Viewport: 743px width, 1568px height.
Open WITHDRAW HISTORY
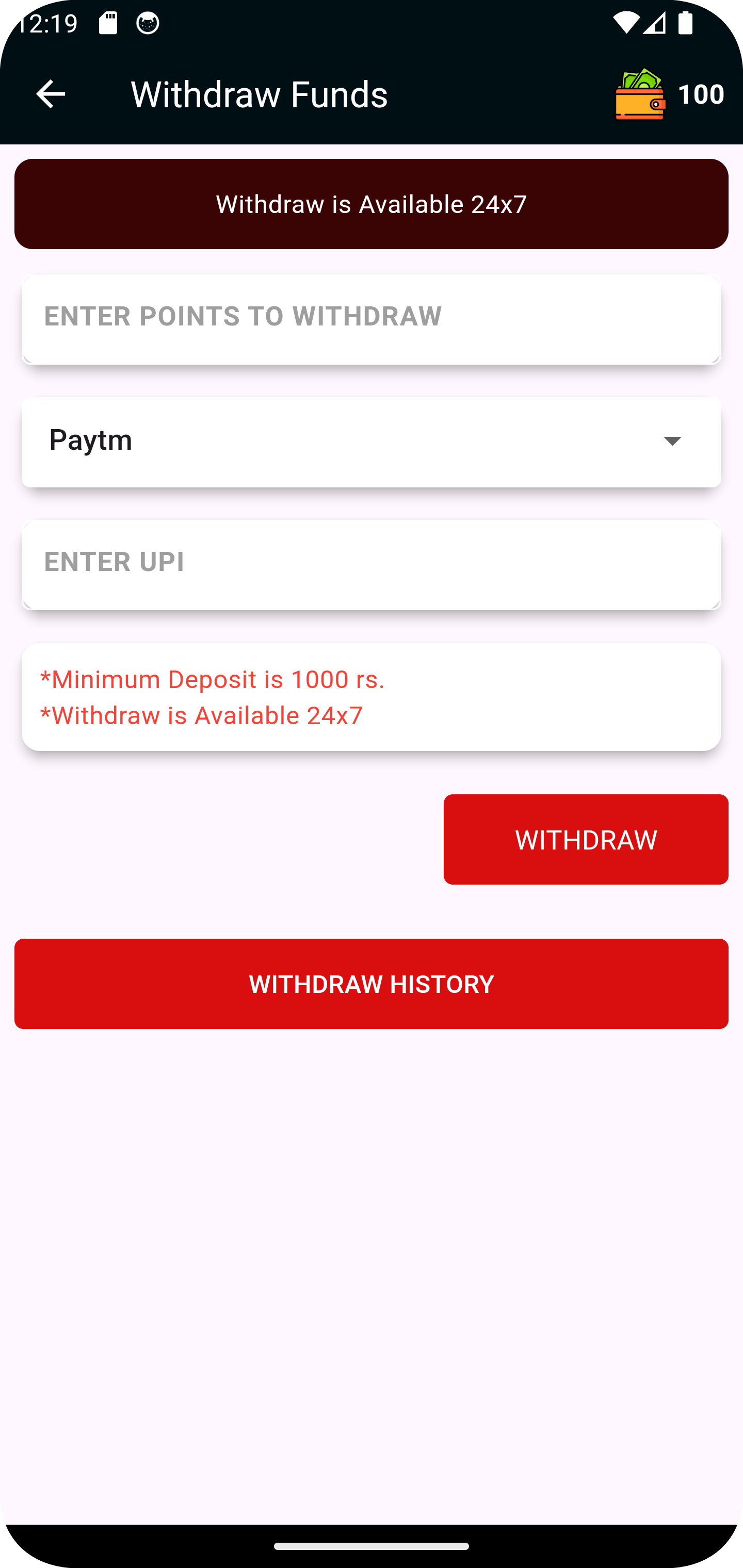pos(372,984)
